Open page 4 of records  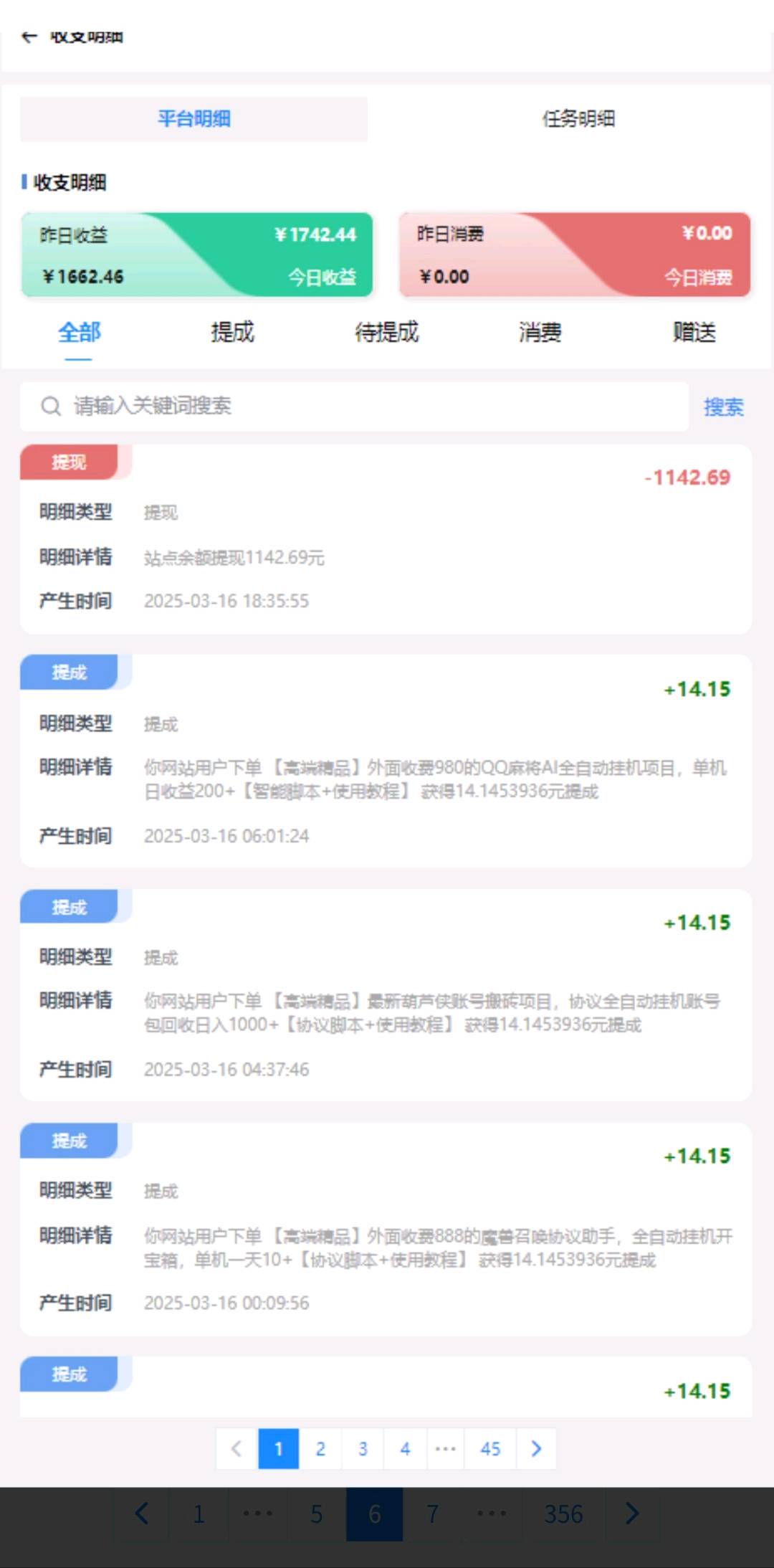[405, 1449]
